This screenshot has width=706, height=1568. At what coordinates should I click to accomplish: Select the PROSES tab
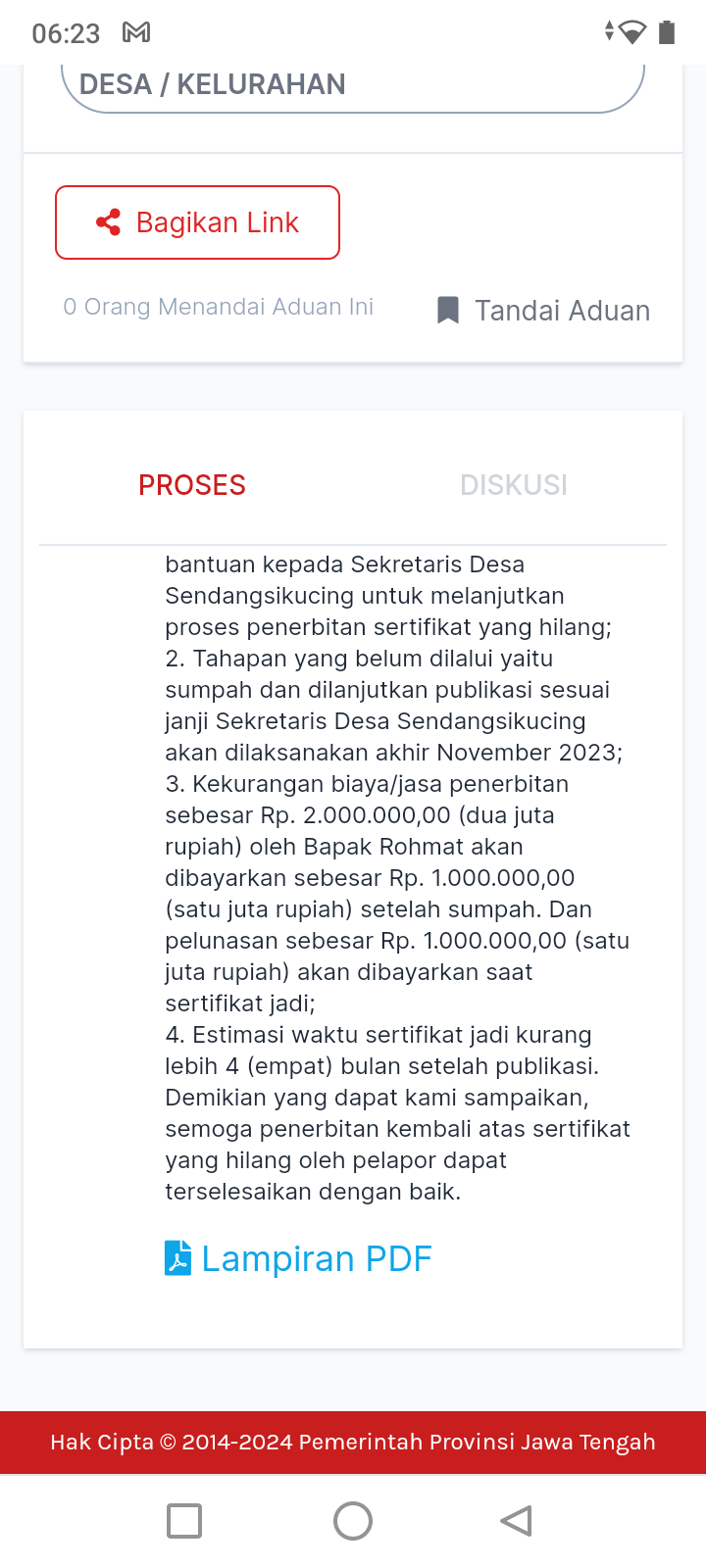[192, 485]
